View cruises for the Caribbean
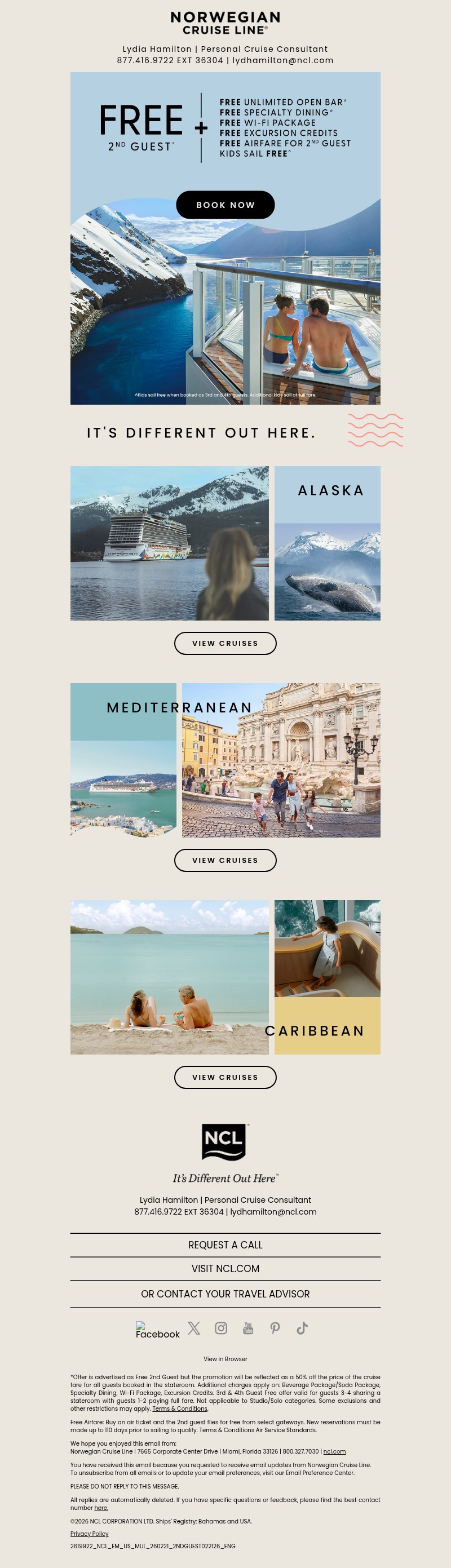Screen dimensions: 451x1568 coord(225,1077)
